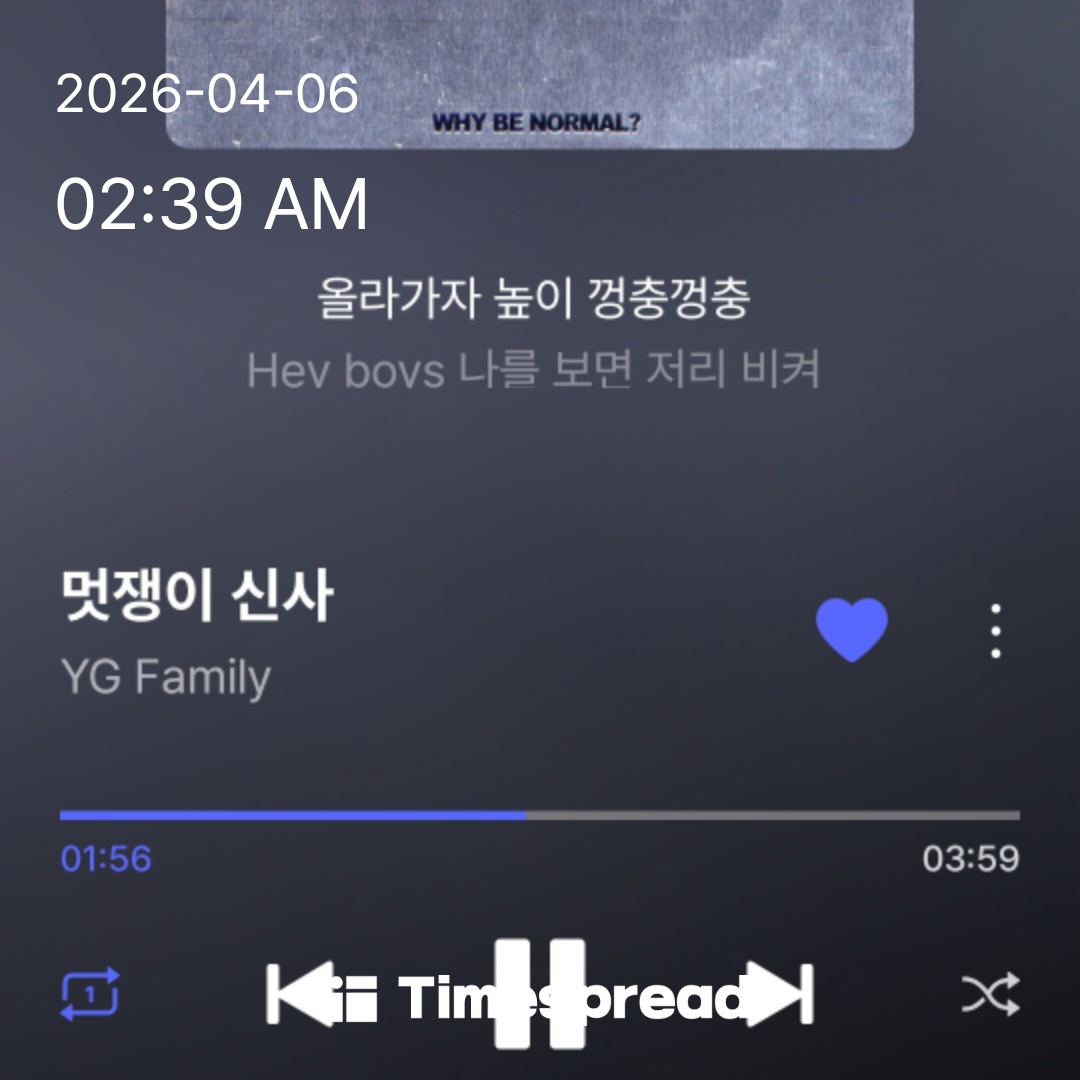
Task: Open the YG Family artist page
Action: coord(166,678)
